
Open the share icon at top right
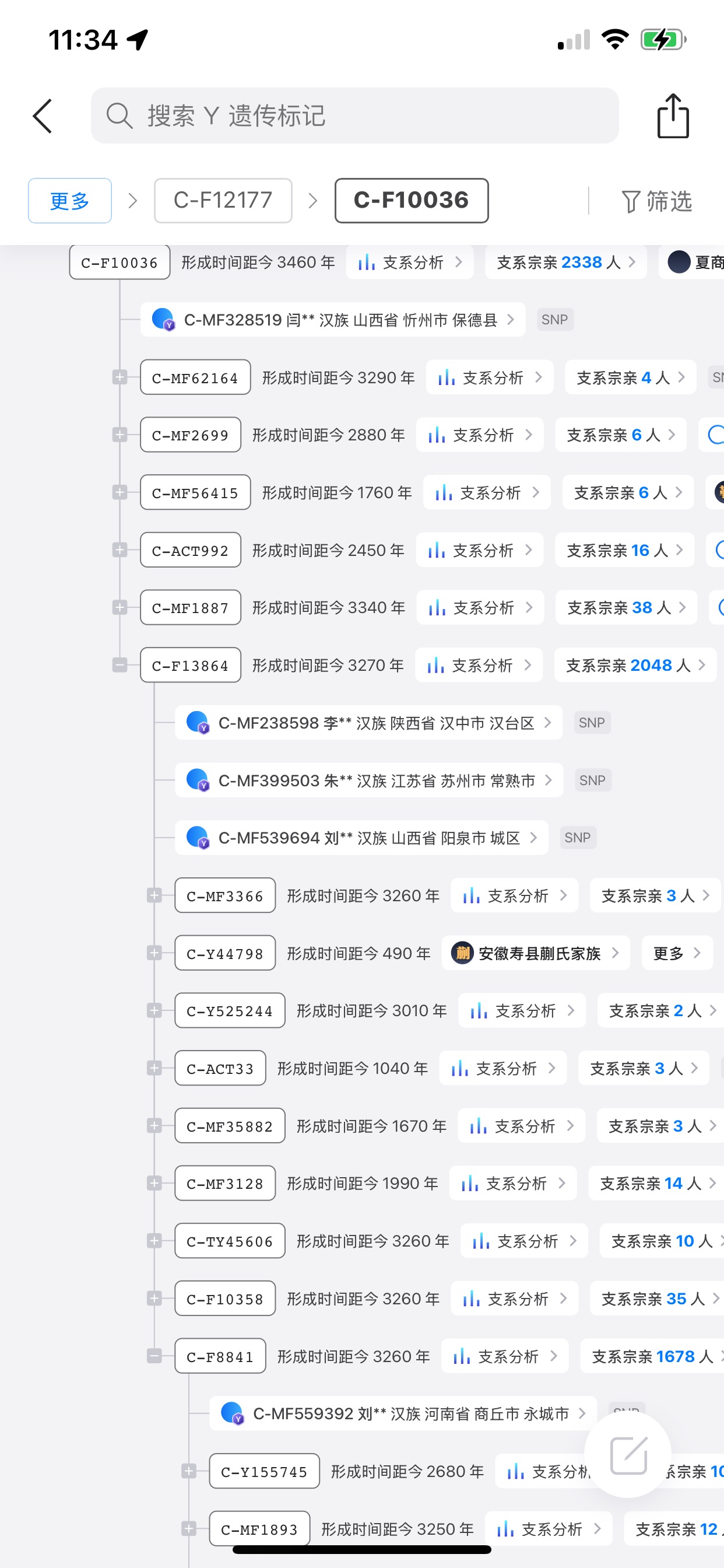click(673, 116)
